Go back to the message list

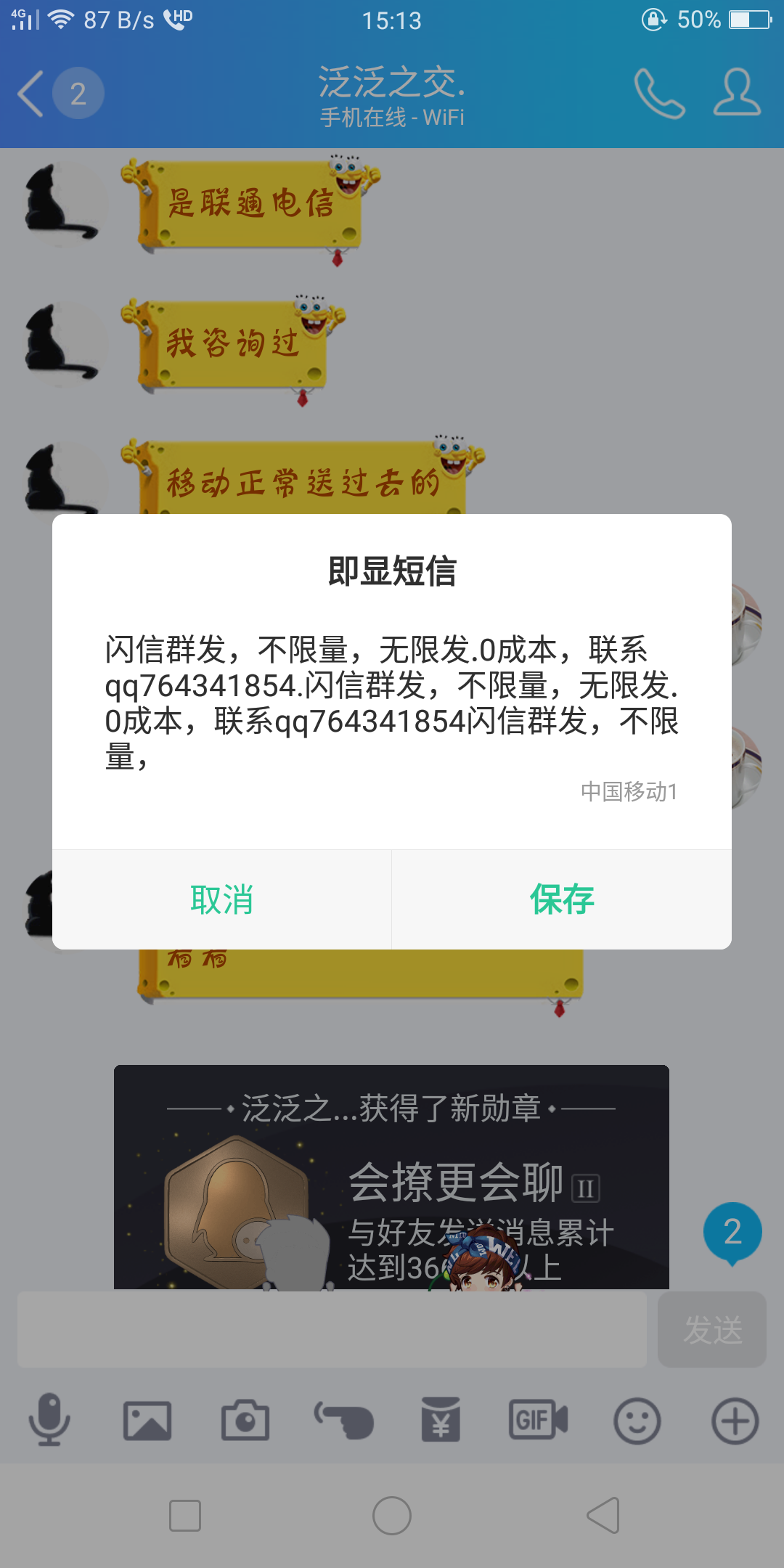32,94
